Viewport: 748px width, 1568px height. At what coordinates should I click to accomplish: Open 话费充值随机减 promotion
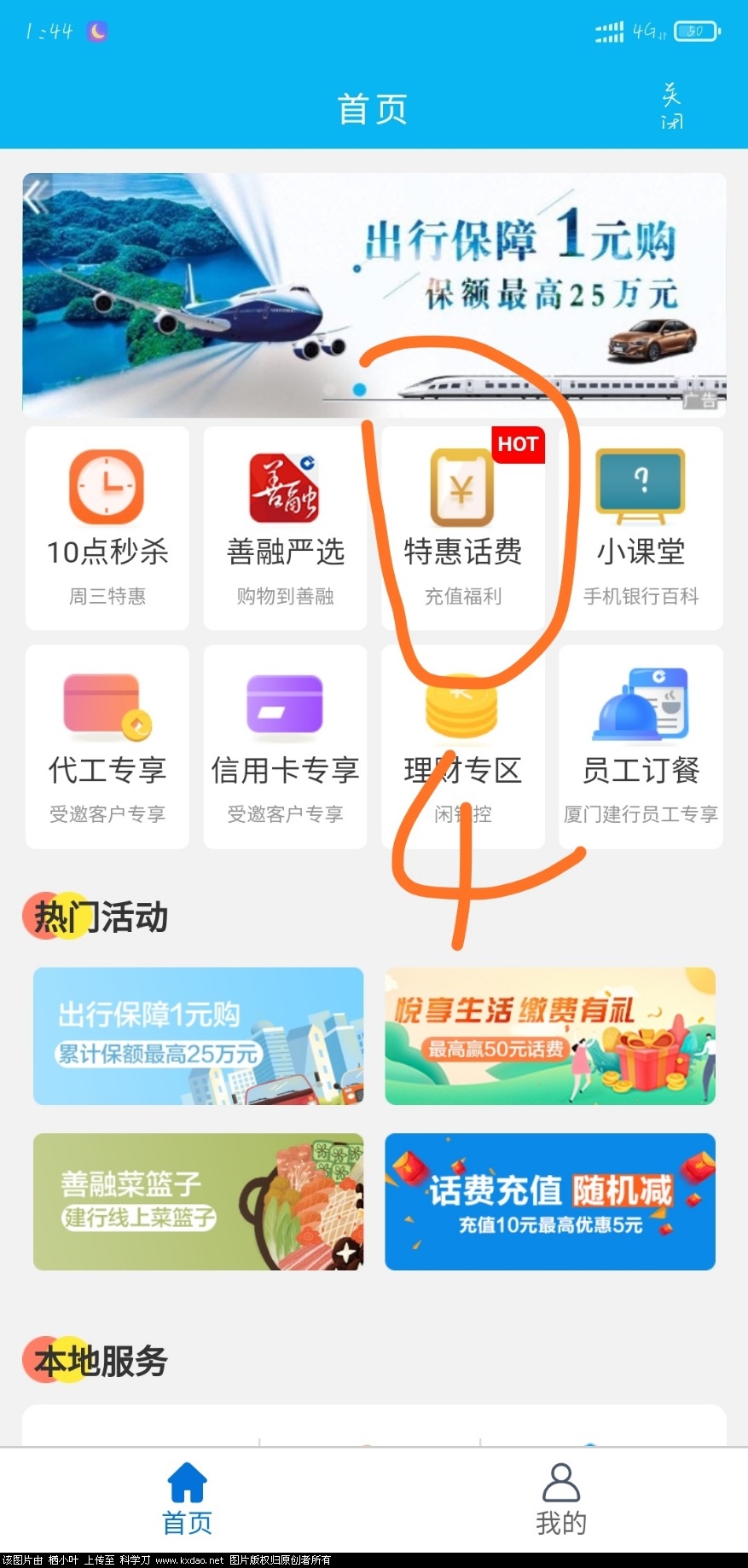[550, 1201]
